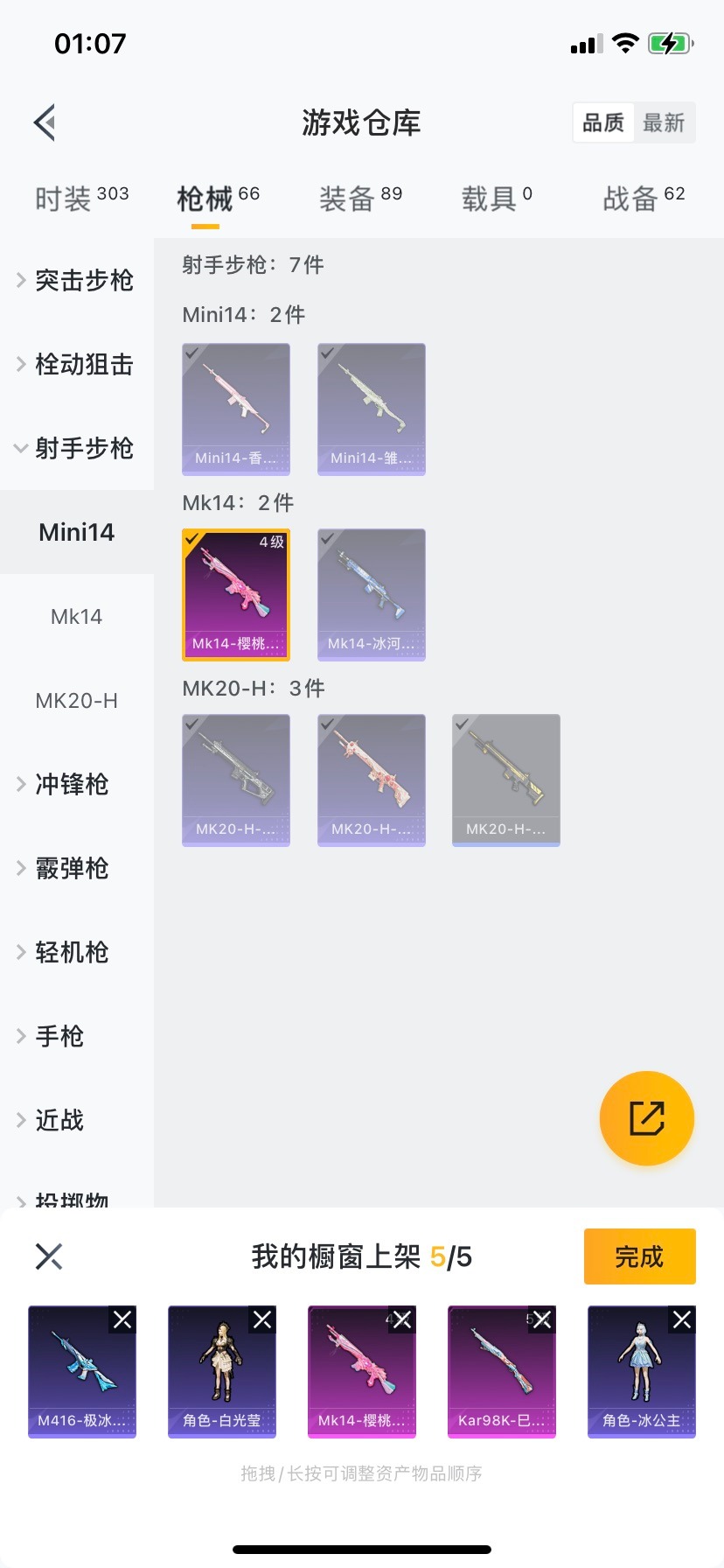This screenshot has height=1568, width=724.
Task: Jump to the MK20-H subcategory
Action: tap(77, 701)
